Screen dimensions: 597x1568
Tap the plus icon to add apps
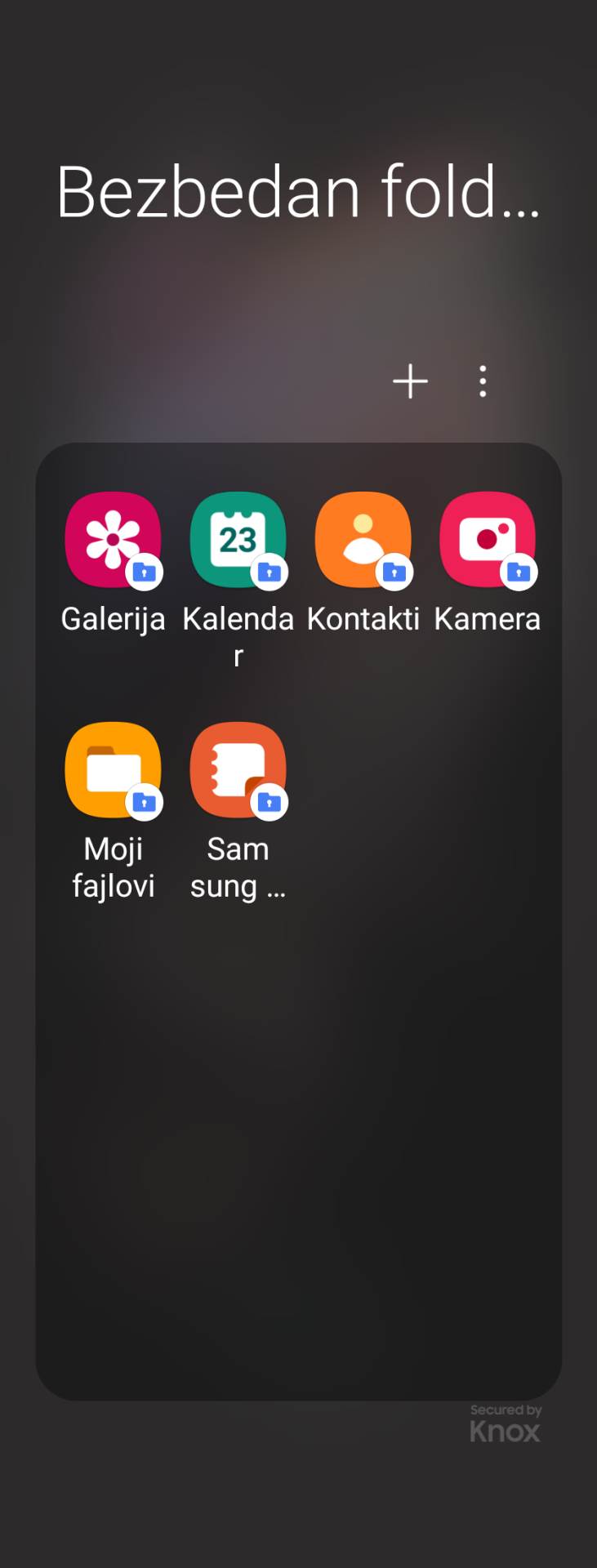[410, 381]
